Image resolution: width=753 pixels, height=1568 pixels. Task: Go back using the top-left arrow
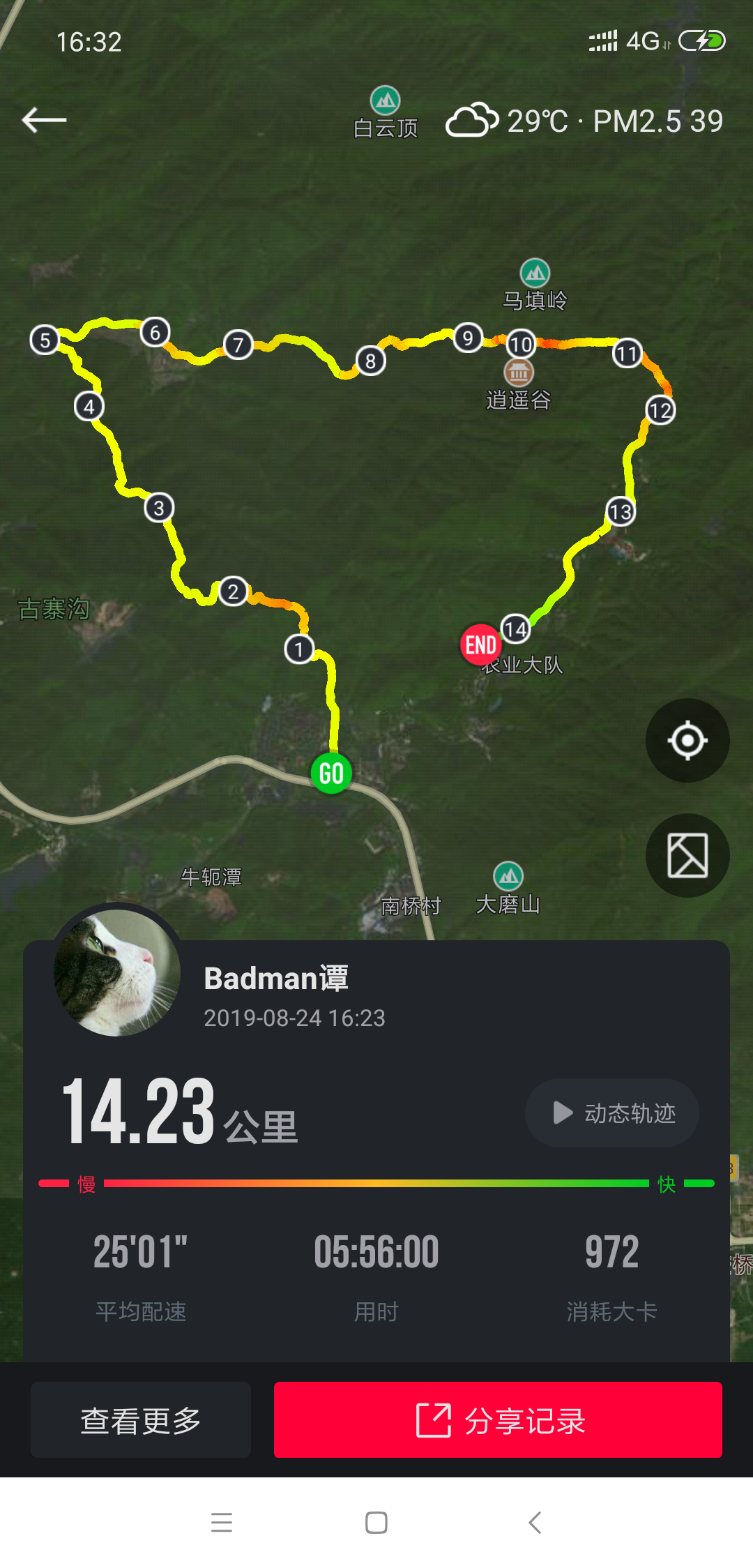(44, 120)
